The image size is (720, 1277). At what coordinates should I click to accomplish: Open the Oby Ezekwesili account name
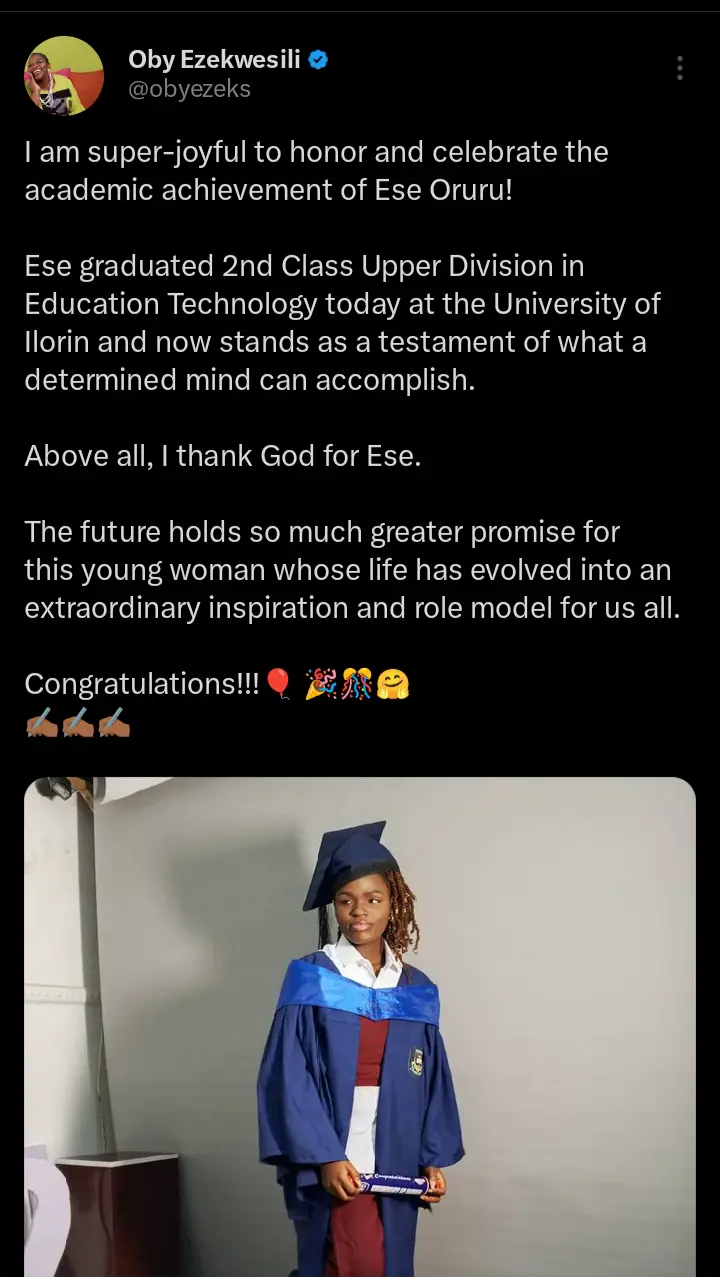tap(214, 60)
